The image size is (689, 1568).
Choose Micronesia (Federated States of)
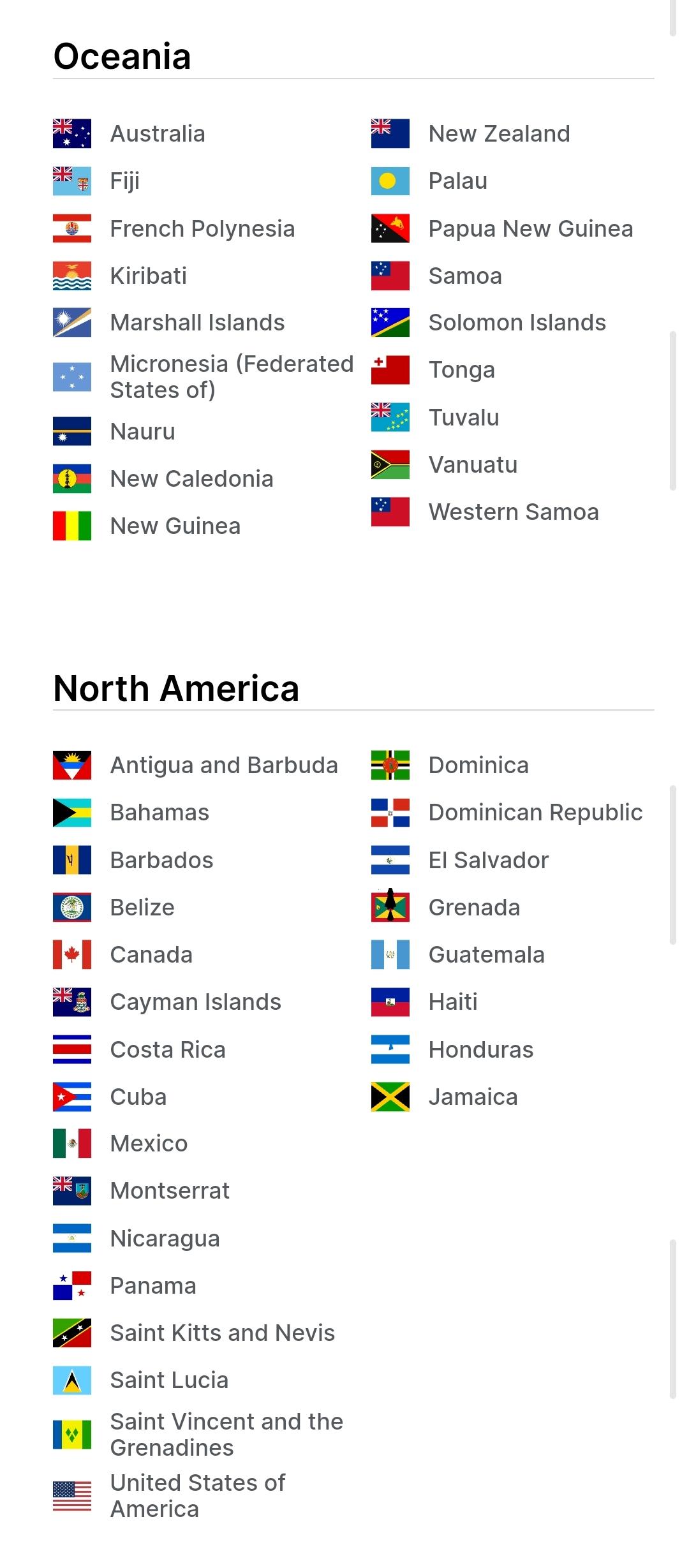tap(232, 377)
